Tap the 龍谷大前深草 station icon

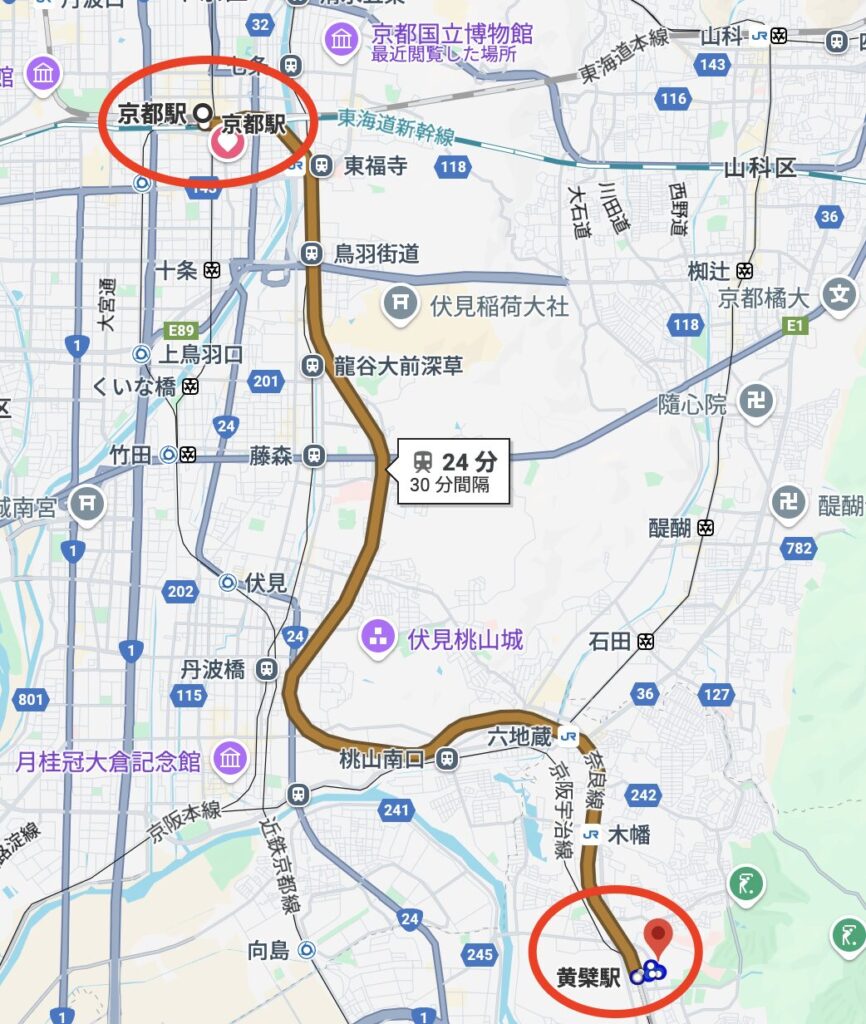[312, 366]
